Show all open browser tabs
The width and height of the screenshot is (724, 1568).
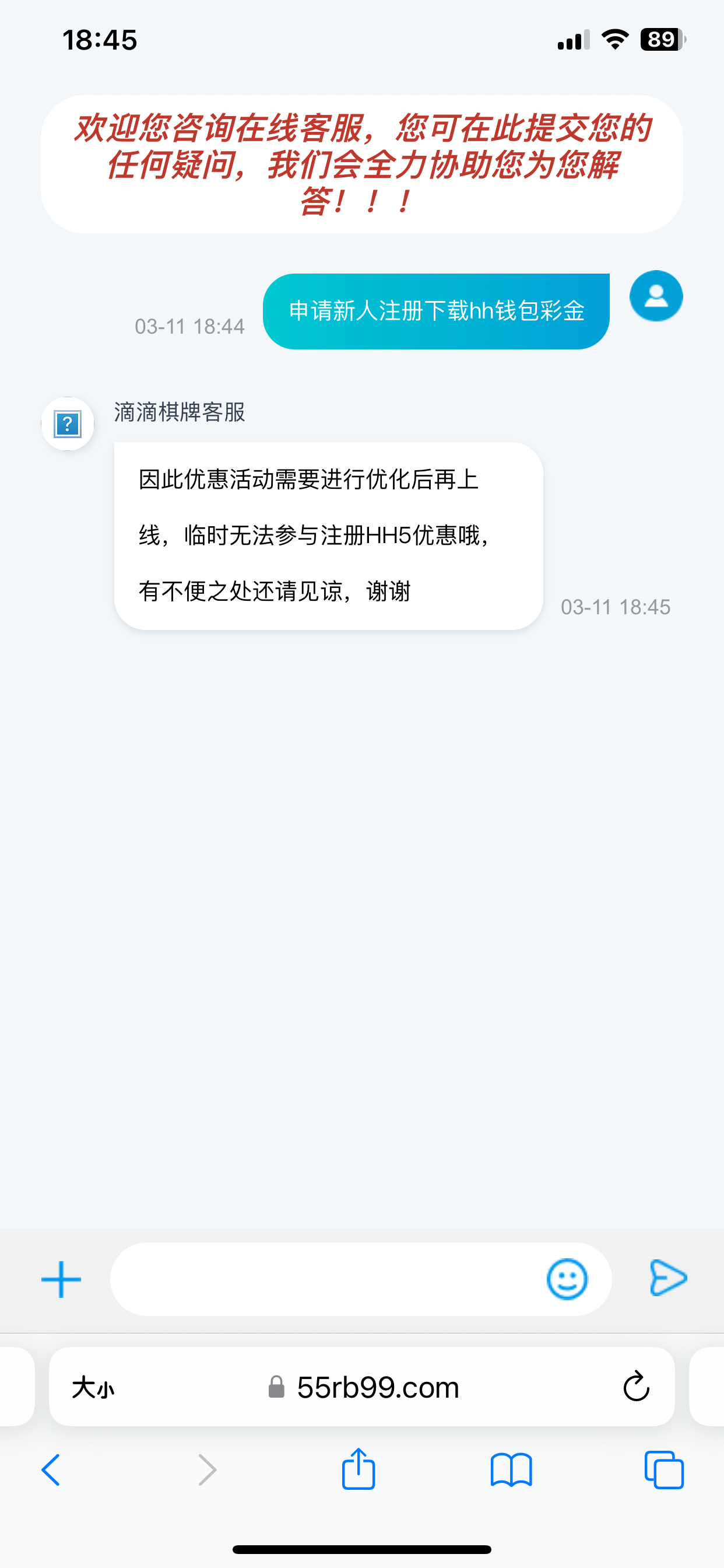pos(664,1470)
